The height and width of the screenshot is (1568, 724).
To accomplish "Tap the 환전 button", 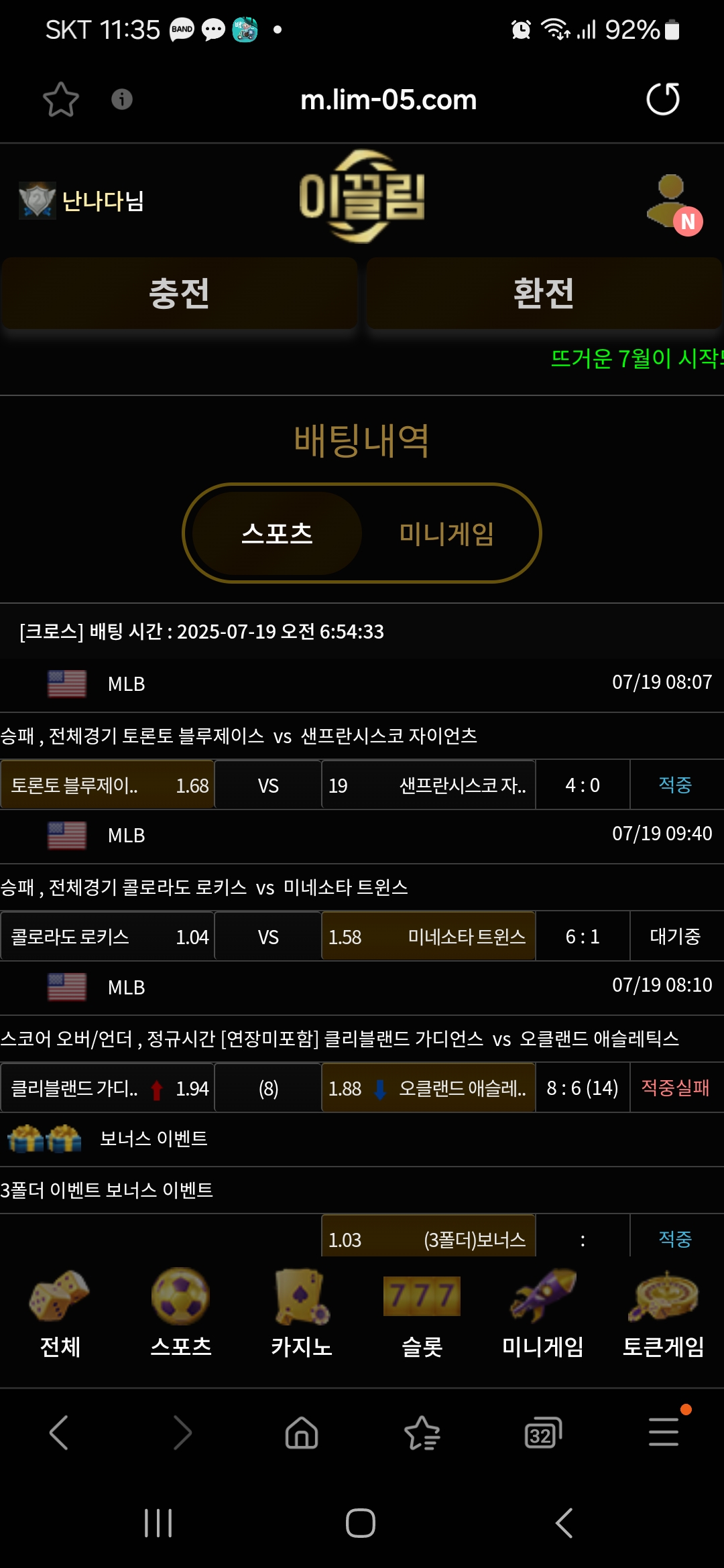I will click(544, 293).
